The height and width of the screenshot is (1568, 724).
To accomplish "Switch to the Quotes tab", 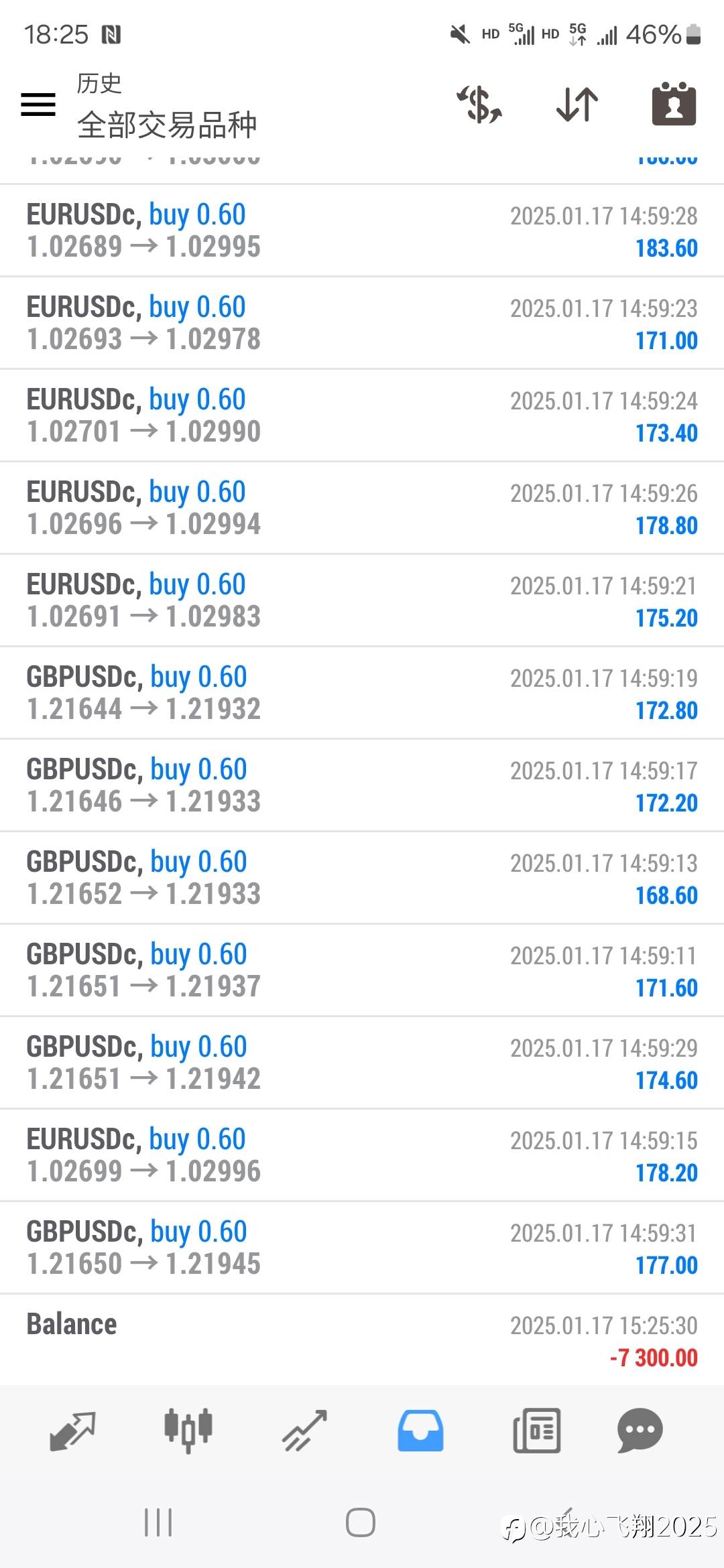I will (72, 1431).
